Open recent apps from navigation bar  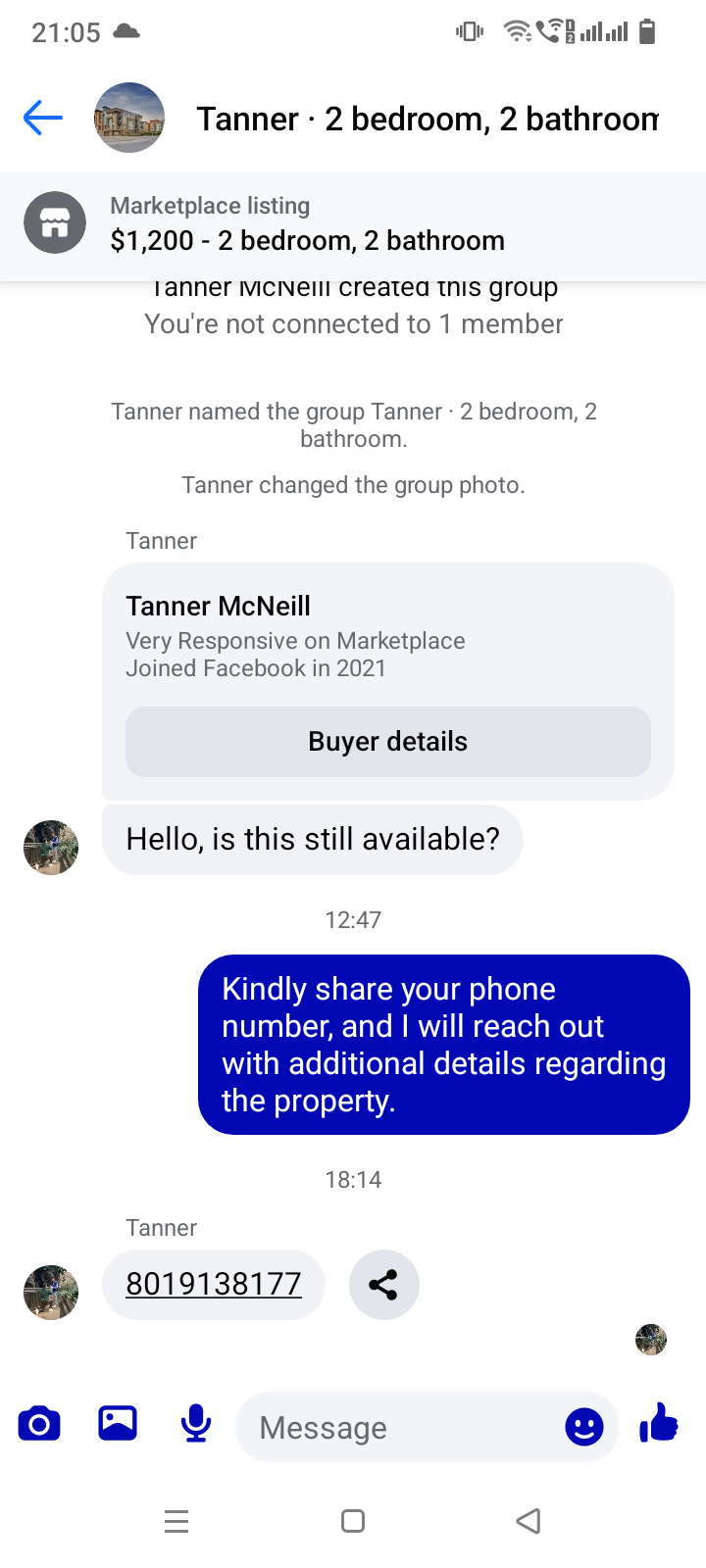pos(176,1521)
